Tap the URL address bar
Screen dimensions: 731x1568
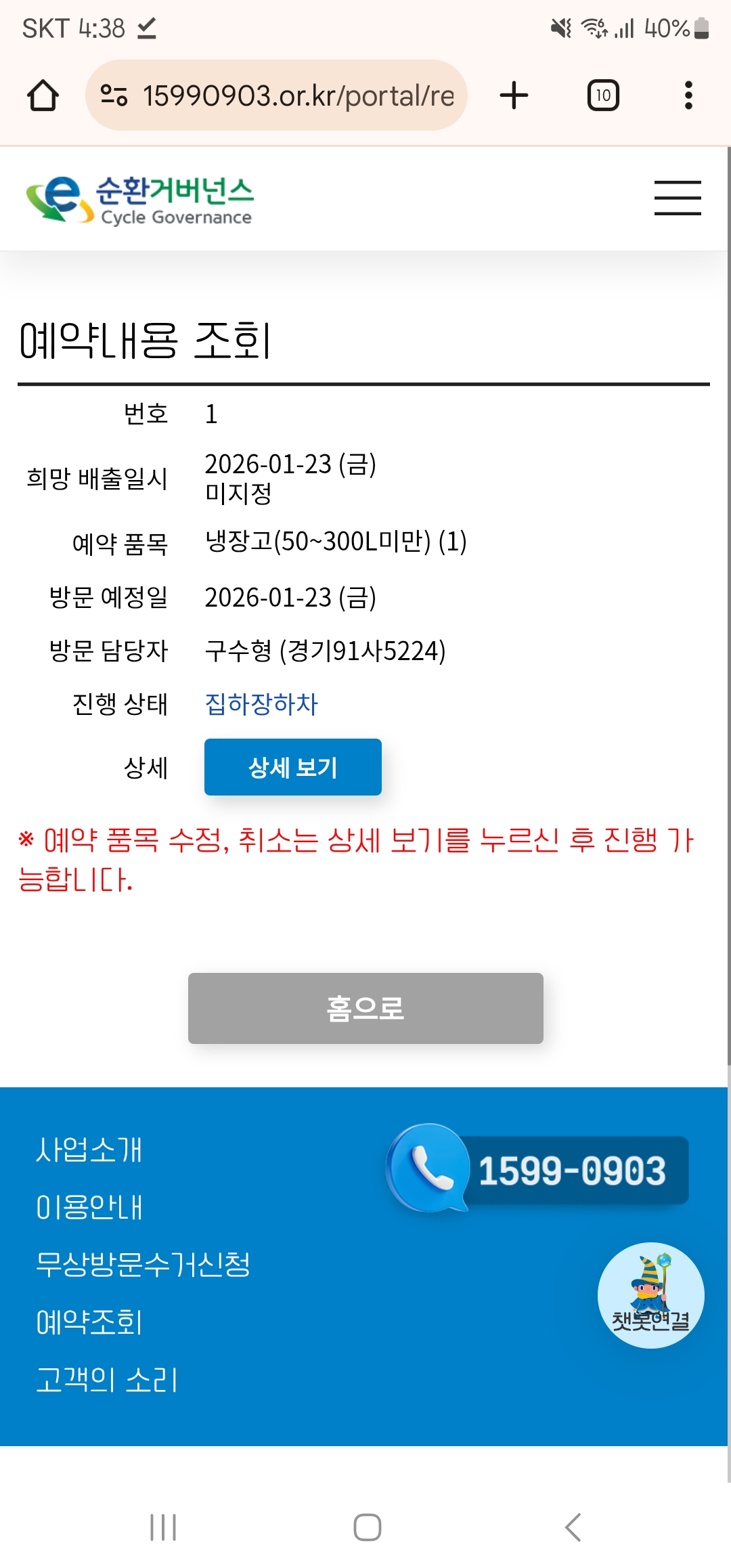tap(276, 95)
